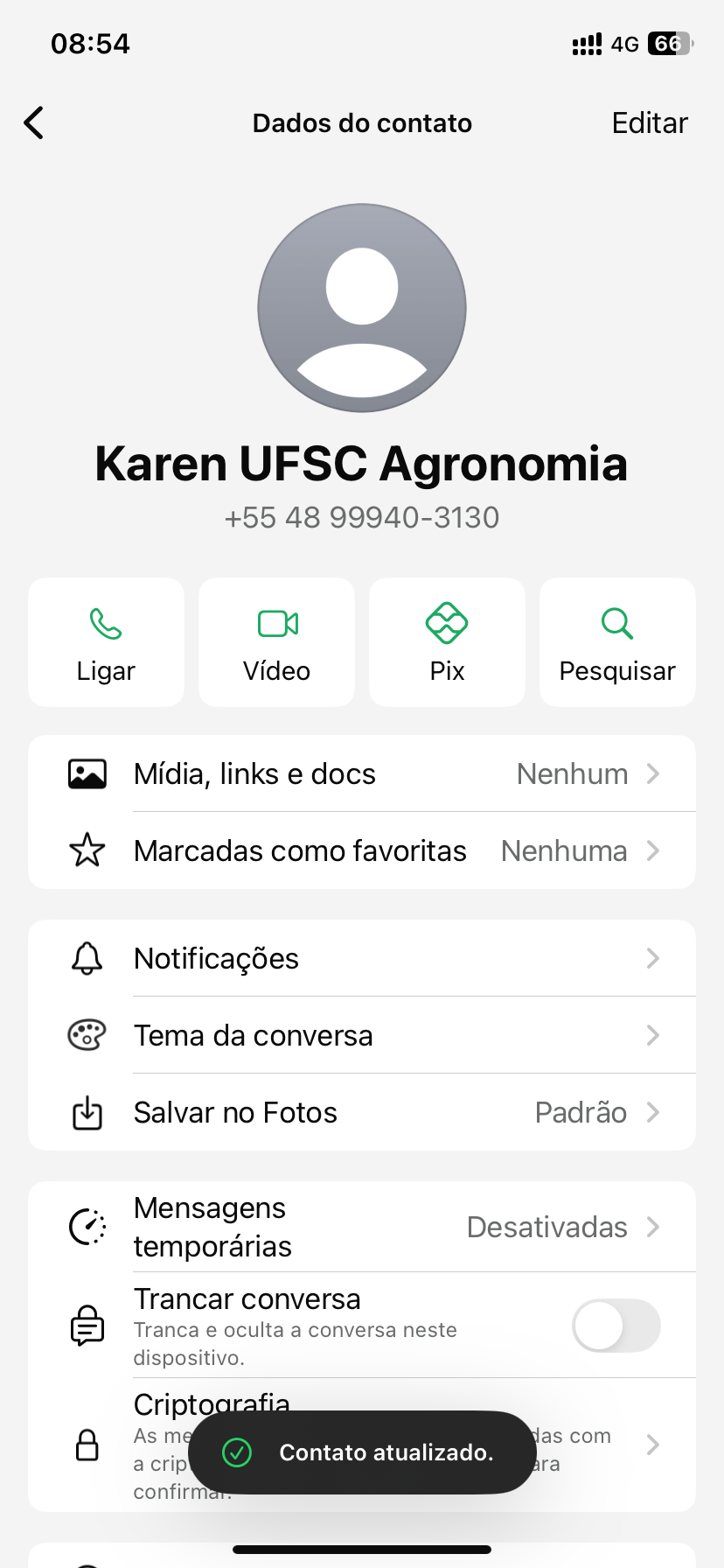Screen dimensions: 724x1568
Task: Open Mensagens temporárias settings
Action: coord(362,1227)
